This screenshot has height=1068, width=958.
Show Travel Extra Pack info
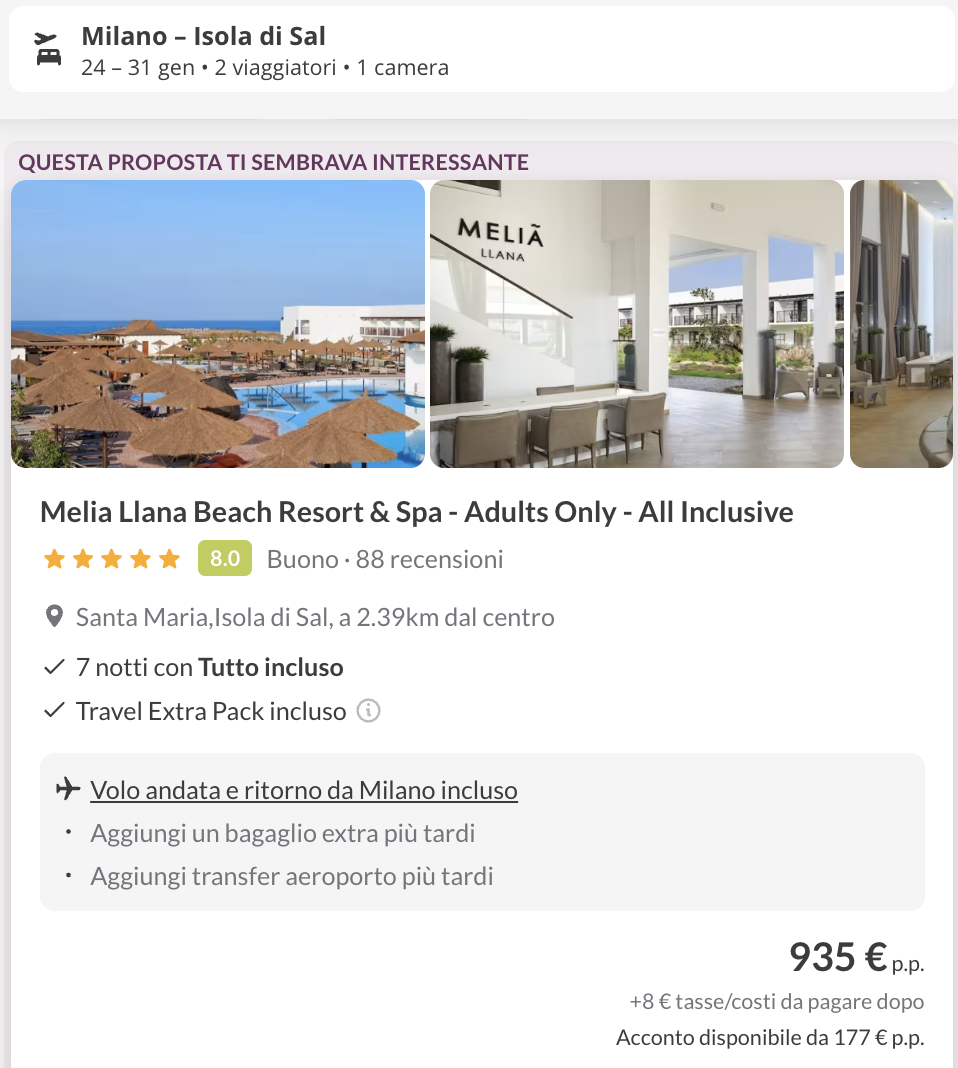click(369, 712)
